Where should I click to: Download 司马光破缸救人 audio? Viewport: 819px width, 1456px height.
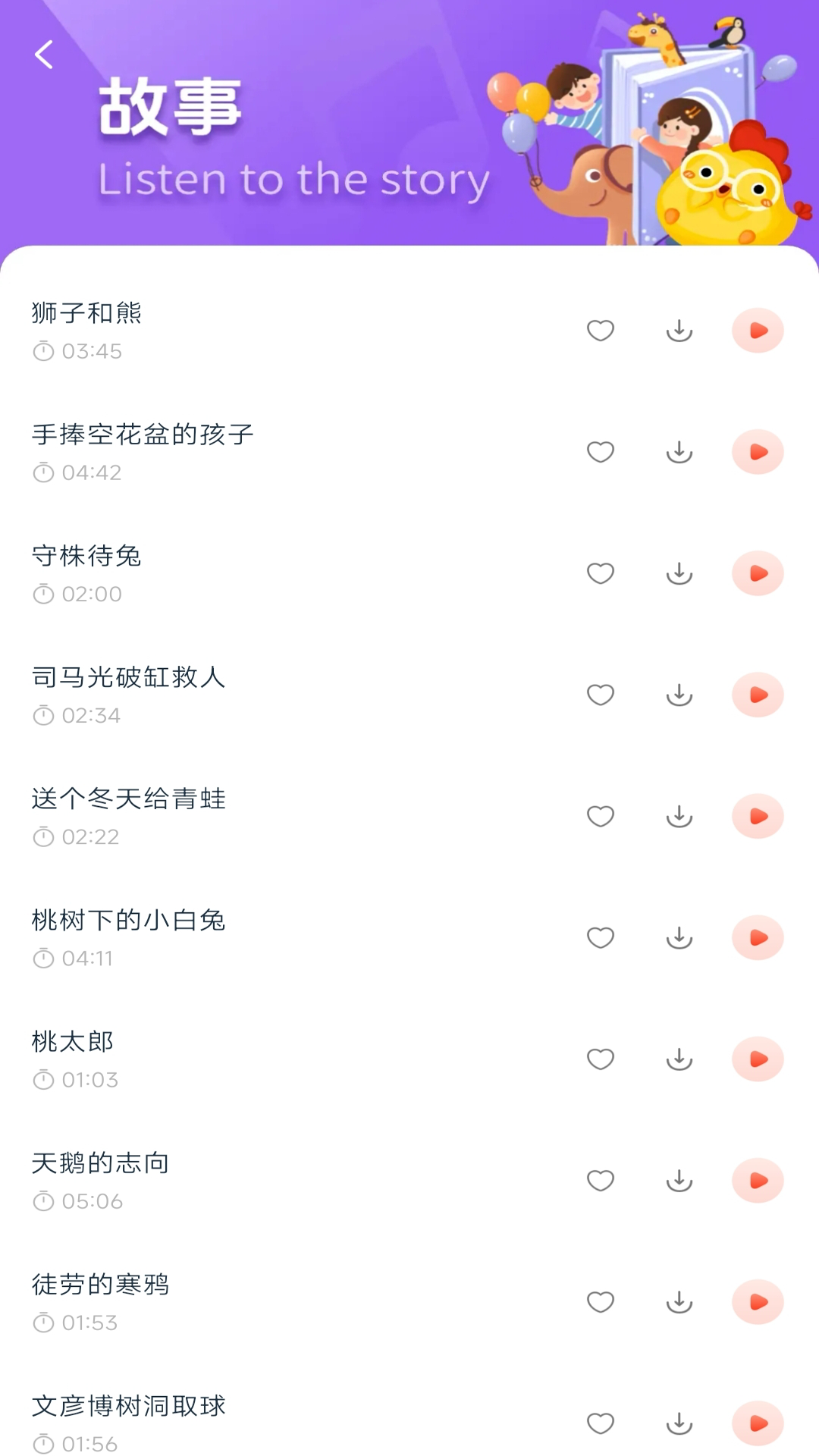click(679, 695)
